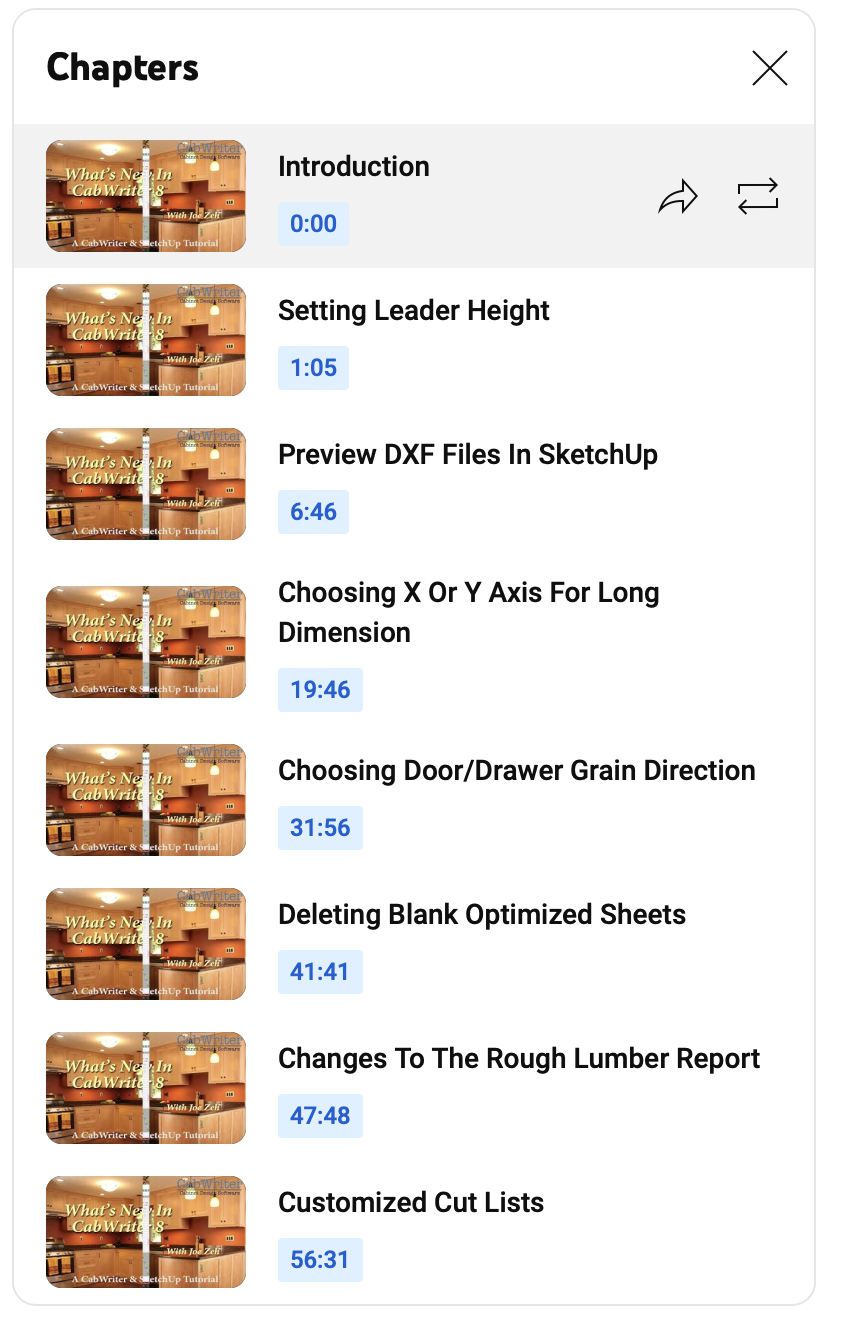Open Deleting Blank Optimized Sheets chapter
856x1326 pixels.
[481, 915]
